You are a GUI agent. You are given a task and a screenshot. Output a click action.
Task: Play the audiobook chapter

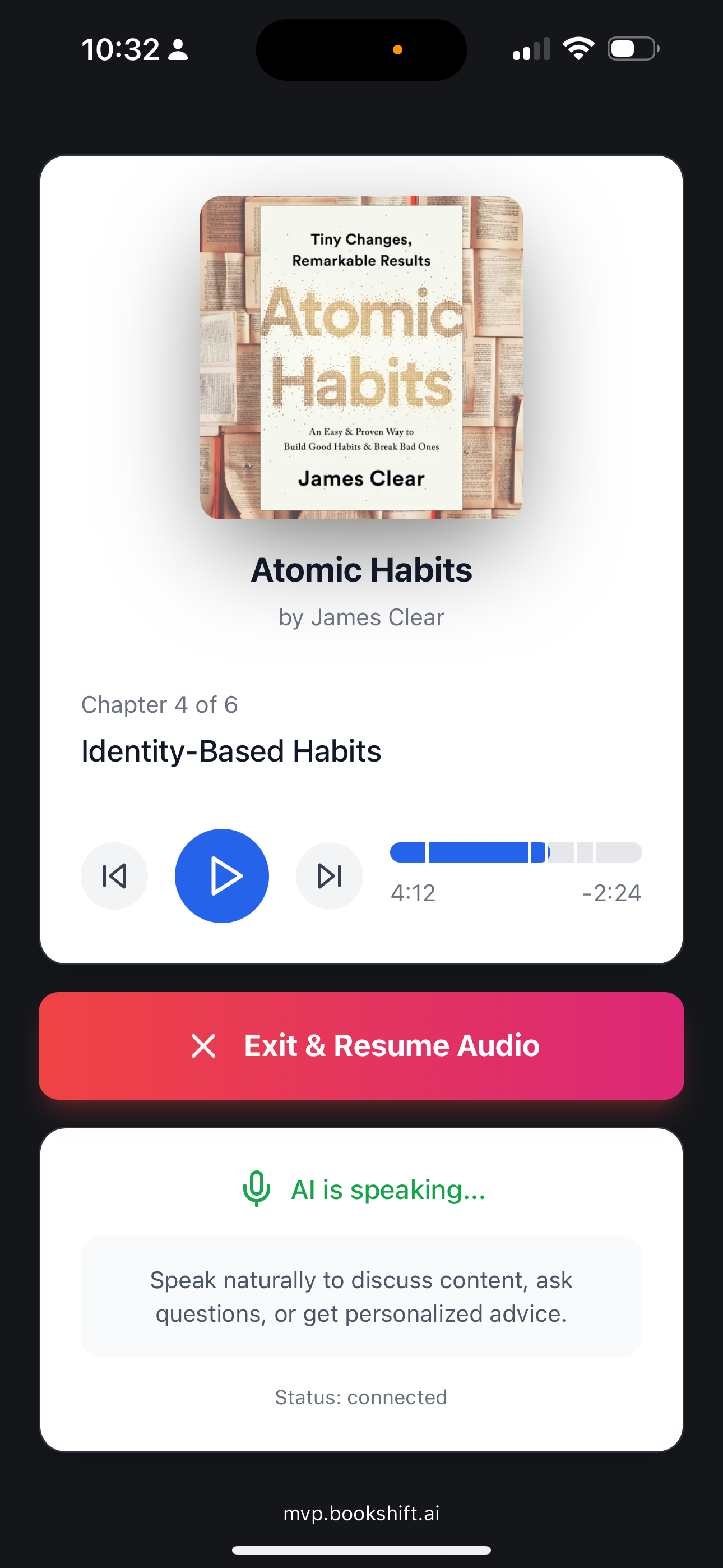221,876
